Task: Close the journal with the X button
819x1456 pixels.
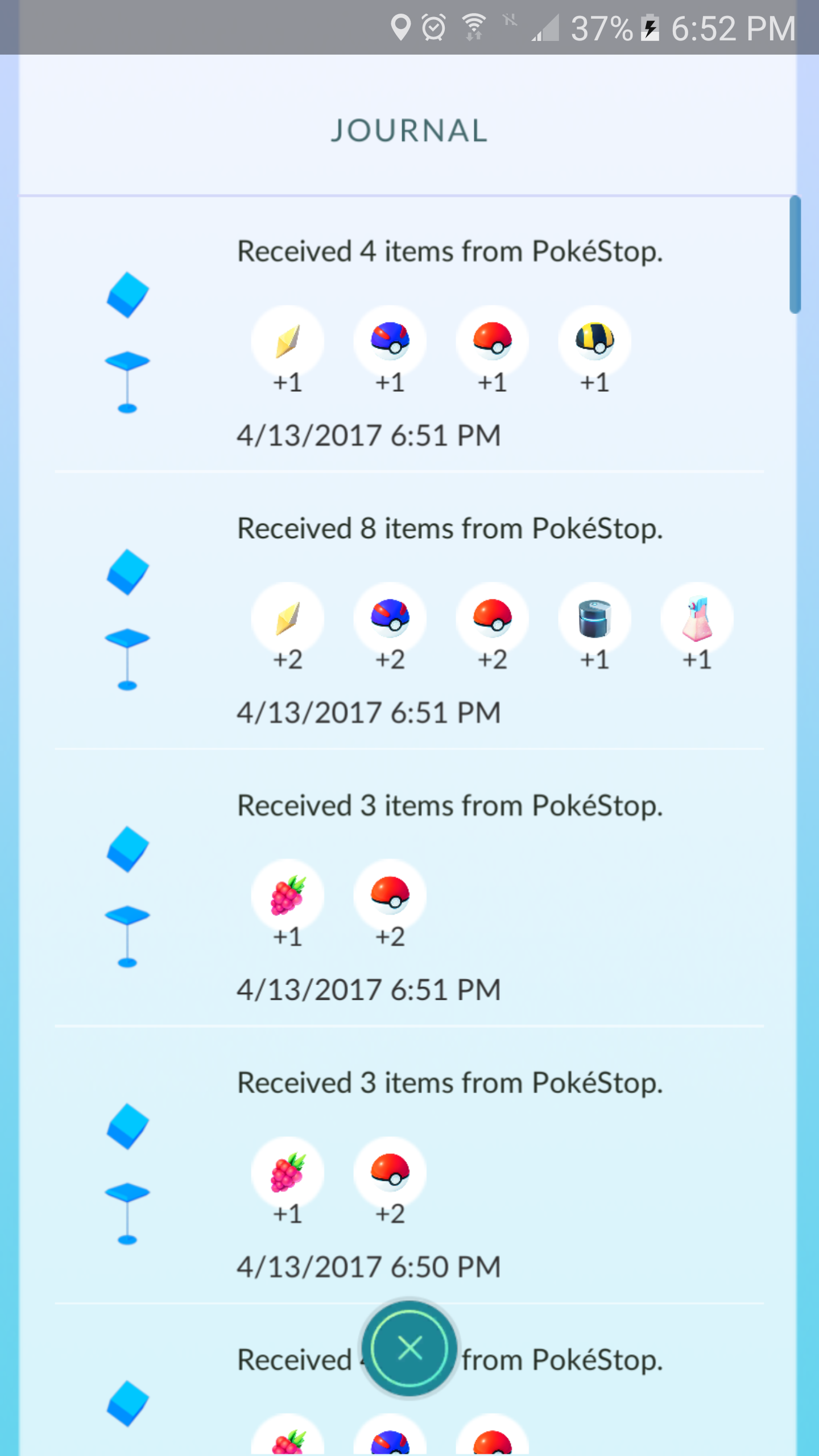Action: pyautogui.click(x=409, y=1348)
